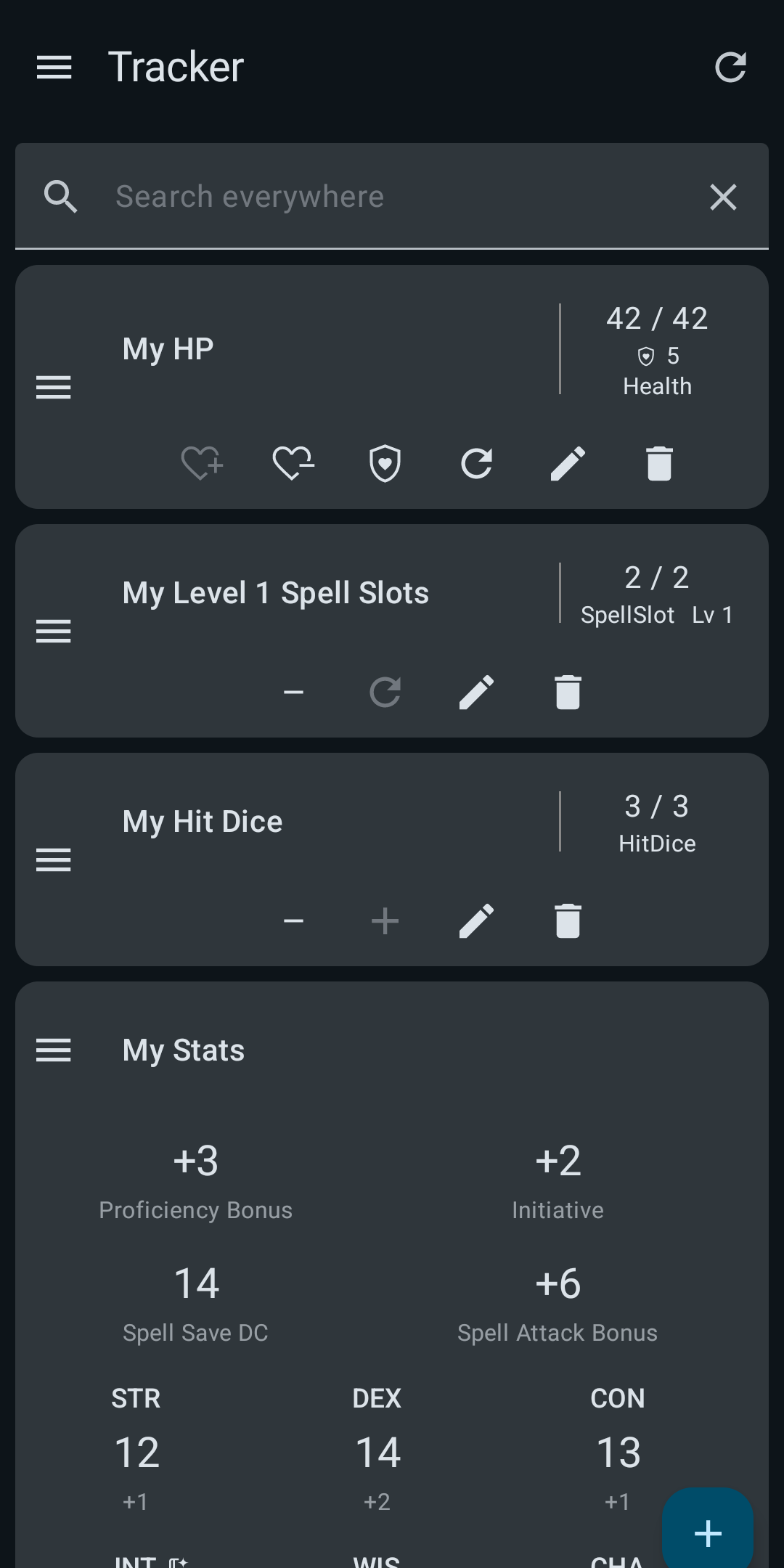Viewport: 784px width, 1568px height.
Task: Delete My Level 1 Spell Slots
Action: (568, 693)
